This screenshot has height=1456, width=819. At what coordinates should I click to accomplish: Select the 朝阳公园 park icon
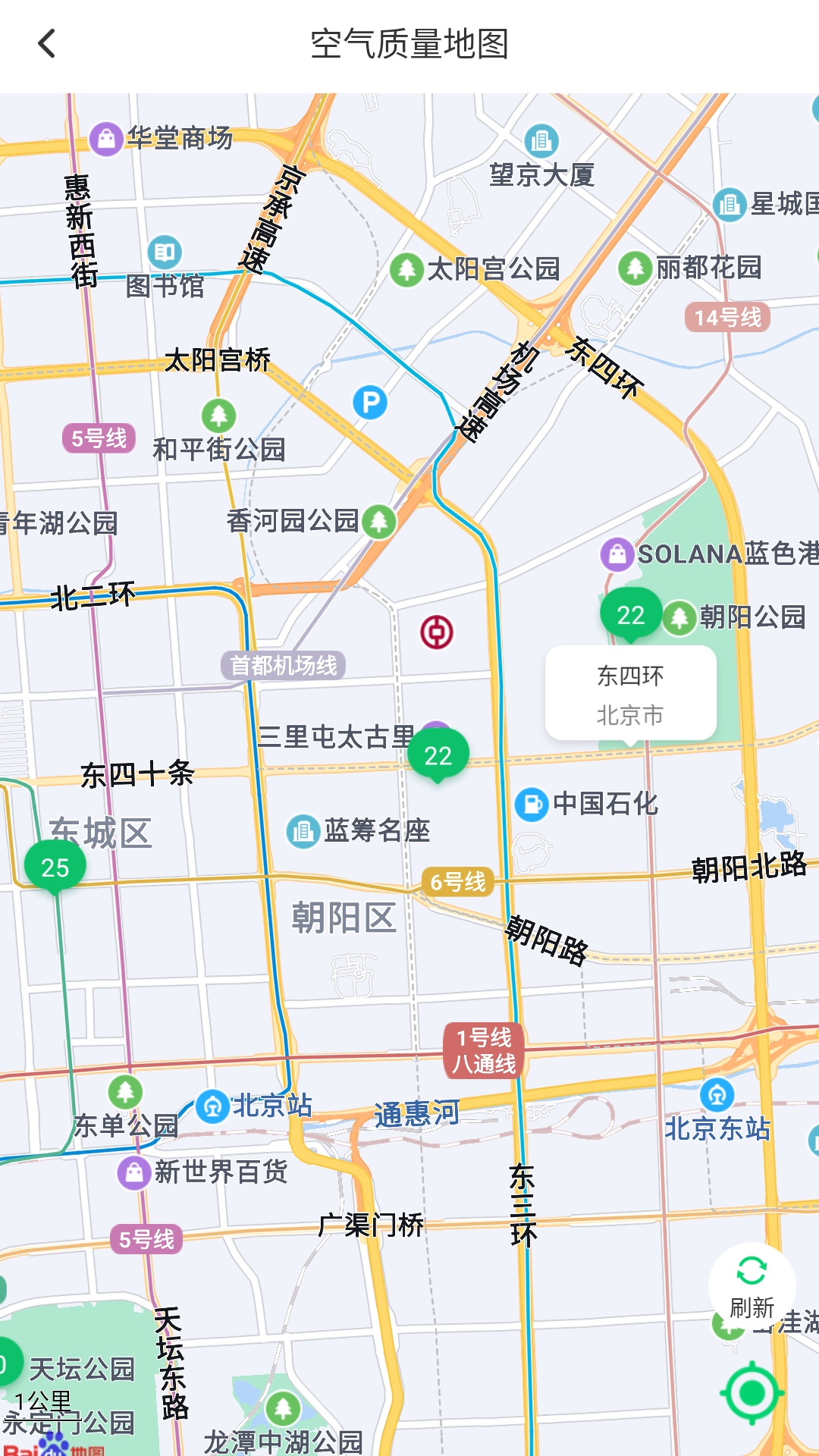pos(680,618)
